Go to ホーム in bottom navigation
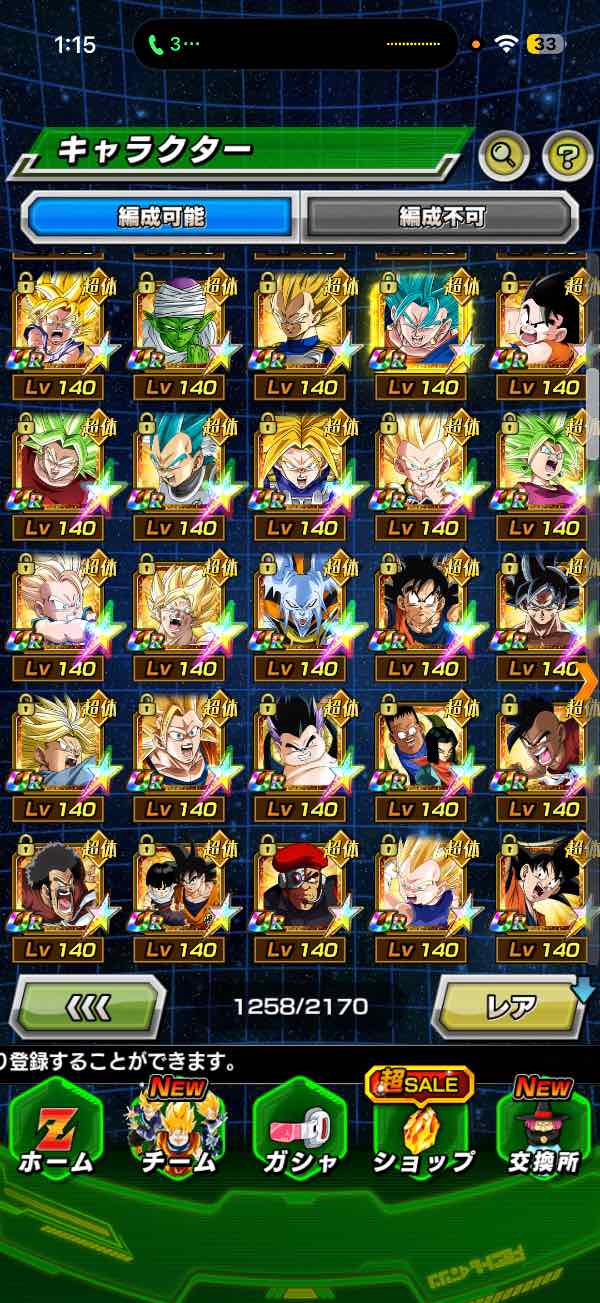 [56, 1128]
